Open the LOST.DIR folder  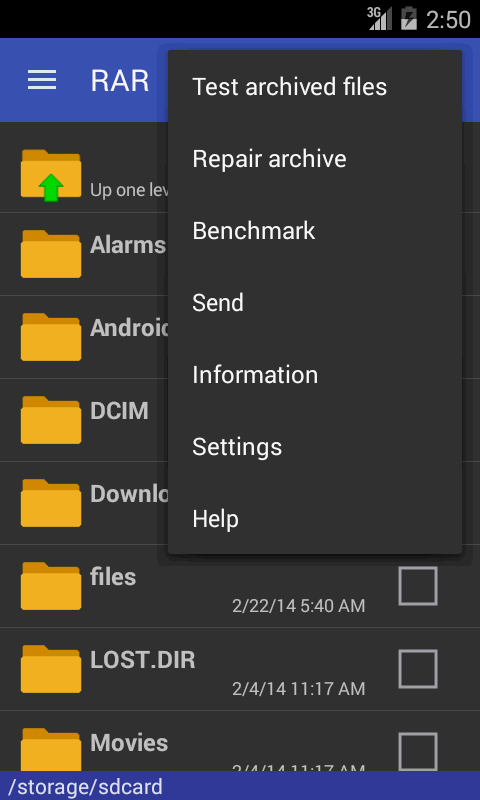pos(240,669)
